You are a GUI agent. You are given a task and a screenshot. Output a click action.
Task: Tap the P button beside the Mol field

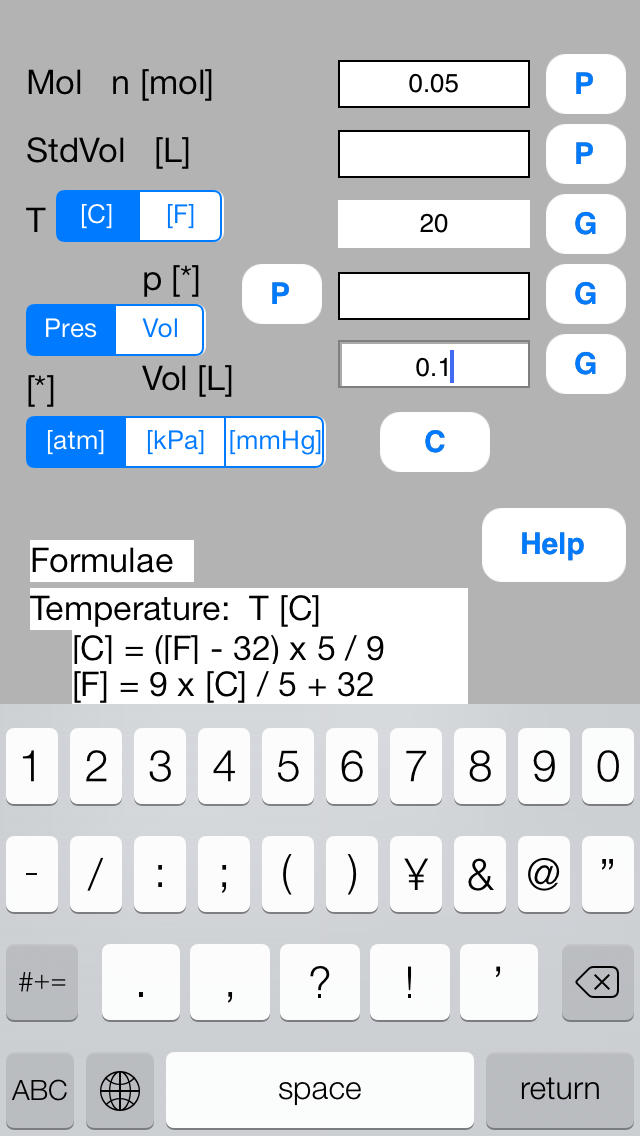(585, 84)
